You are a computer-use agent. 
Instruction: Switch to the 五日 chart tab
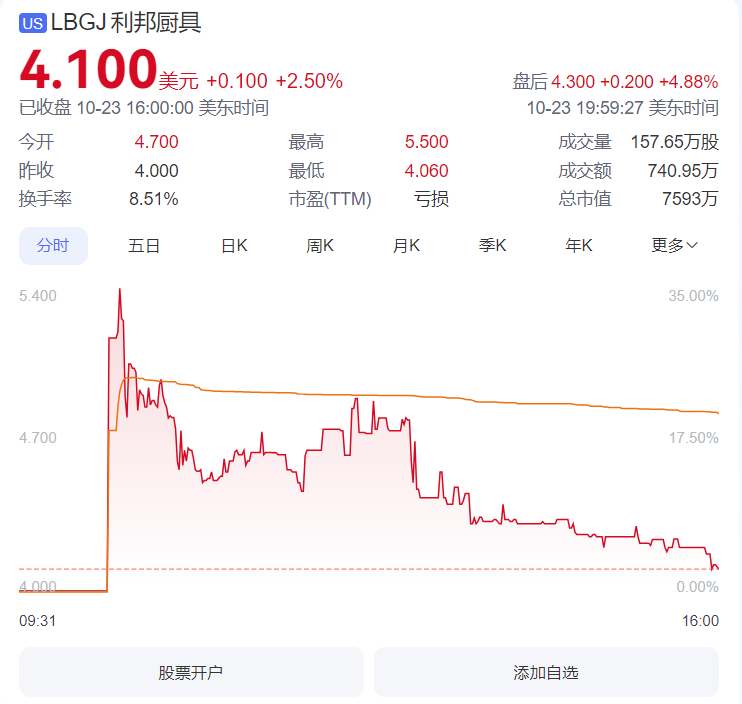pos(144,245)
